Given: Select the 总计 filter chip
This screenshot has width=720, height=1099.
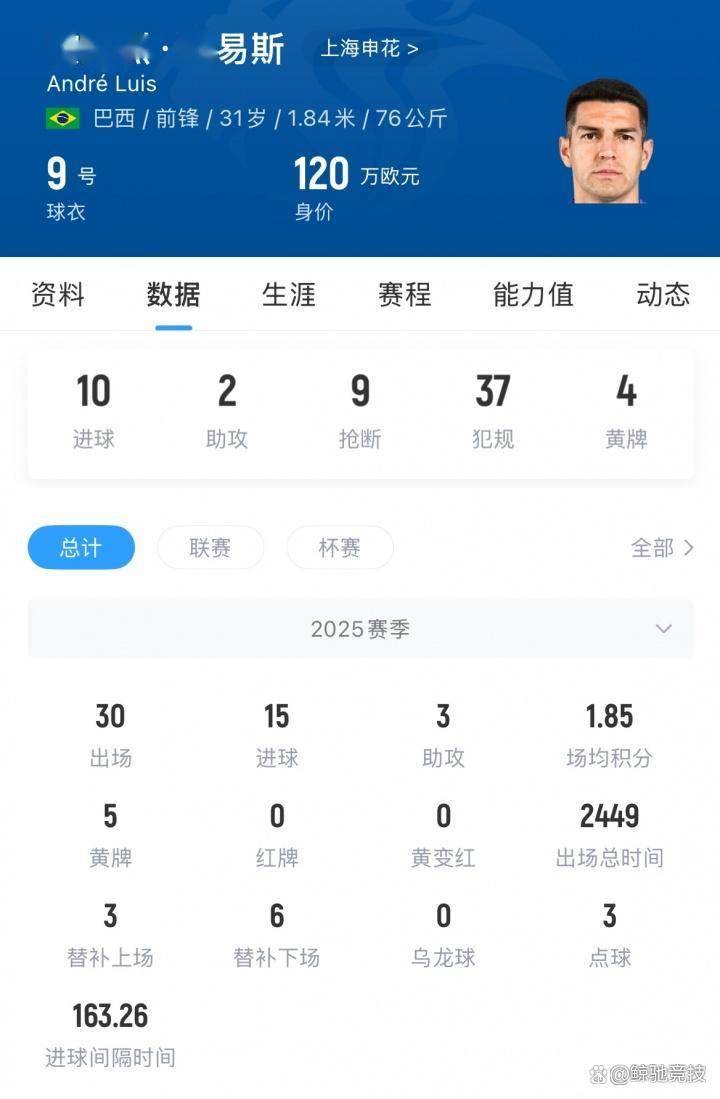Looking at the screenshot, I should (81, 548).
